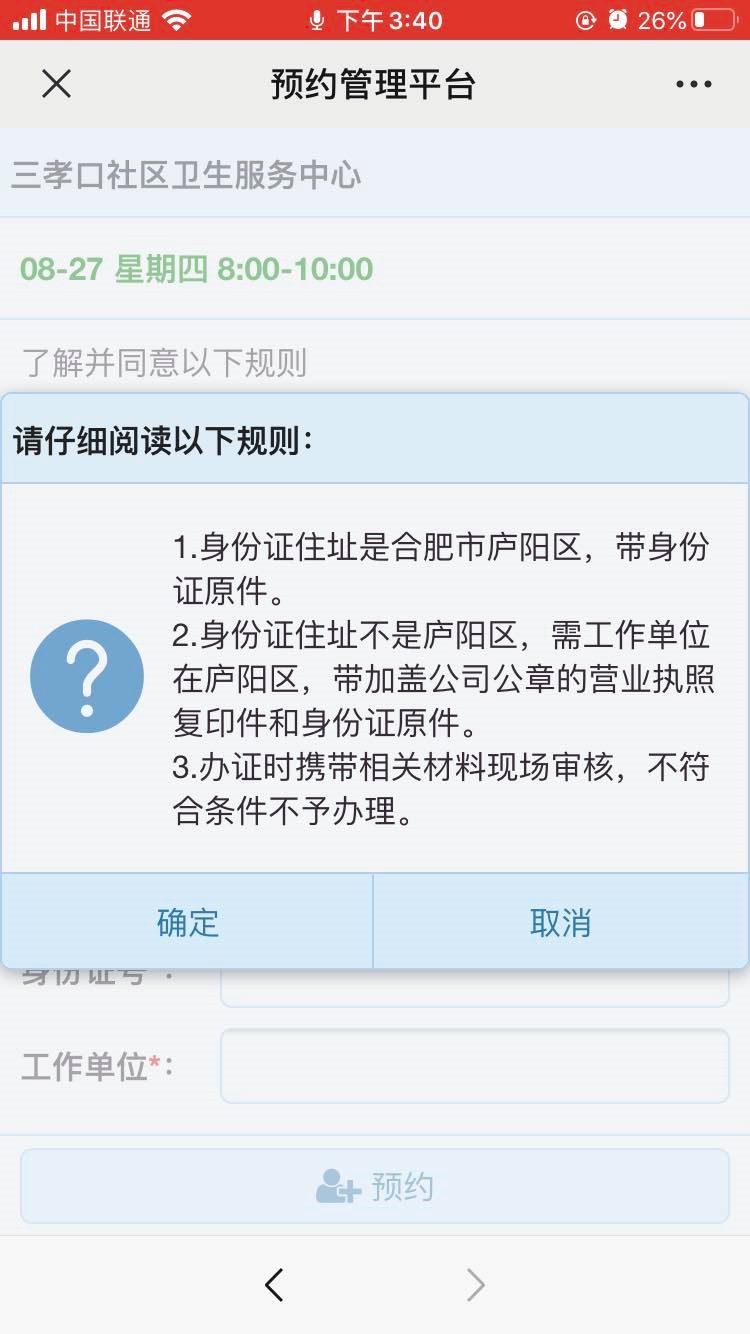
Task: Open the three-dot overflow menu
Action: [x=693, y=84]
